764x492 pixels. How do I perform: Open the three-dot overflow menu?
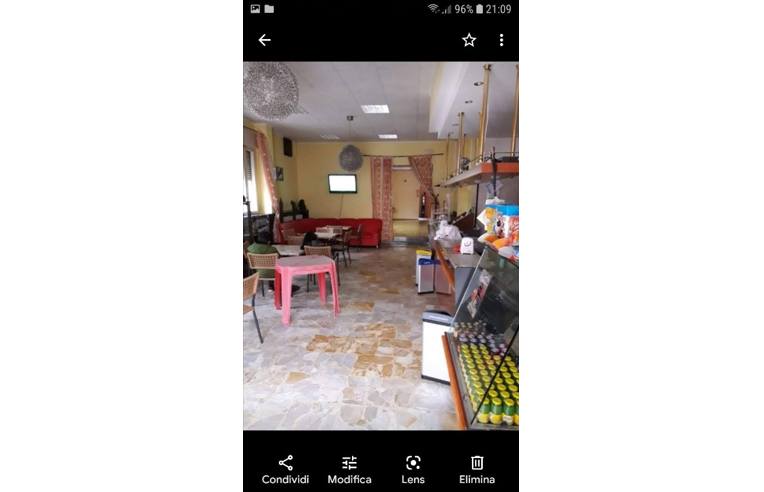coord(501,40)
